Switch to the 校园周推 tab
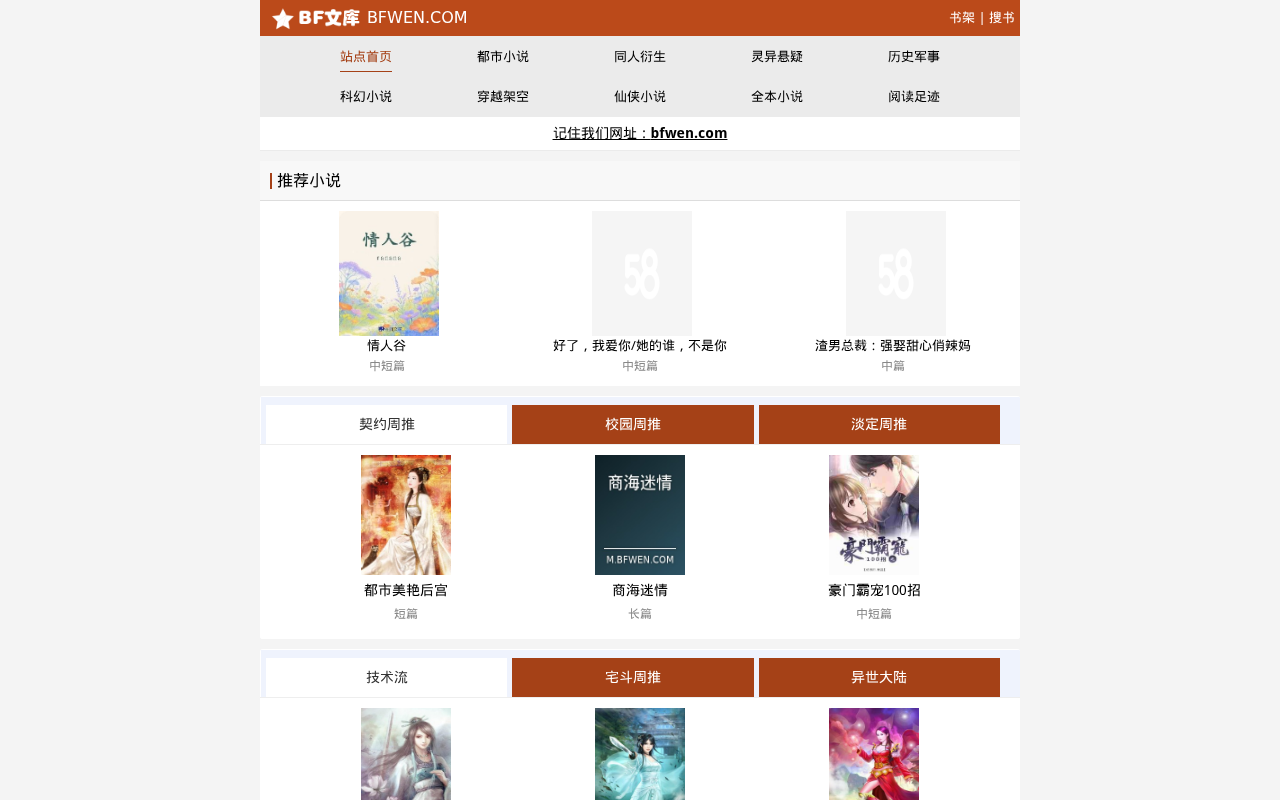Screen dimensions: 1280x800 tap(633, 424)
